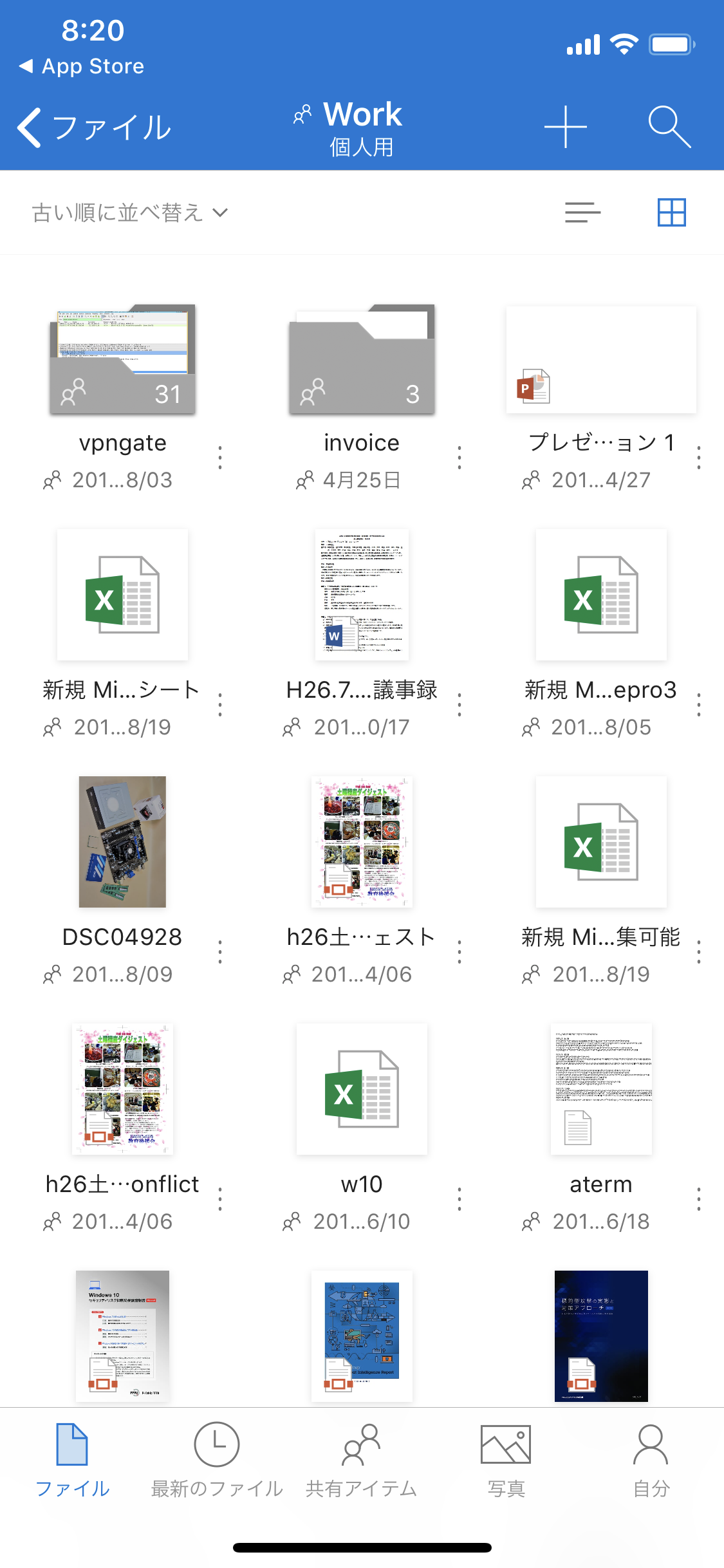
Task: Tap the shared person badge under DSC04928
Action: [x=53, y=975]
